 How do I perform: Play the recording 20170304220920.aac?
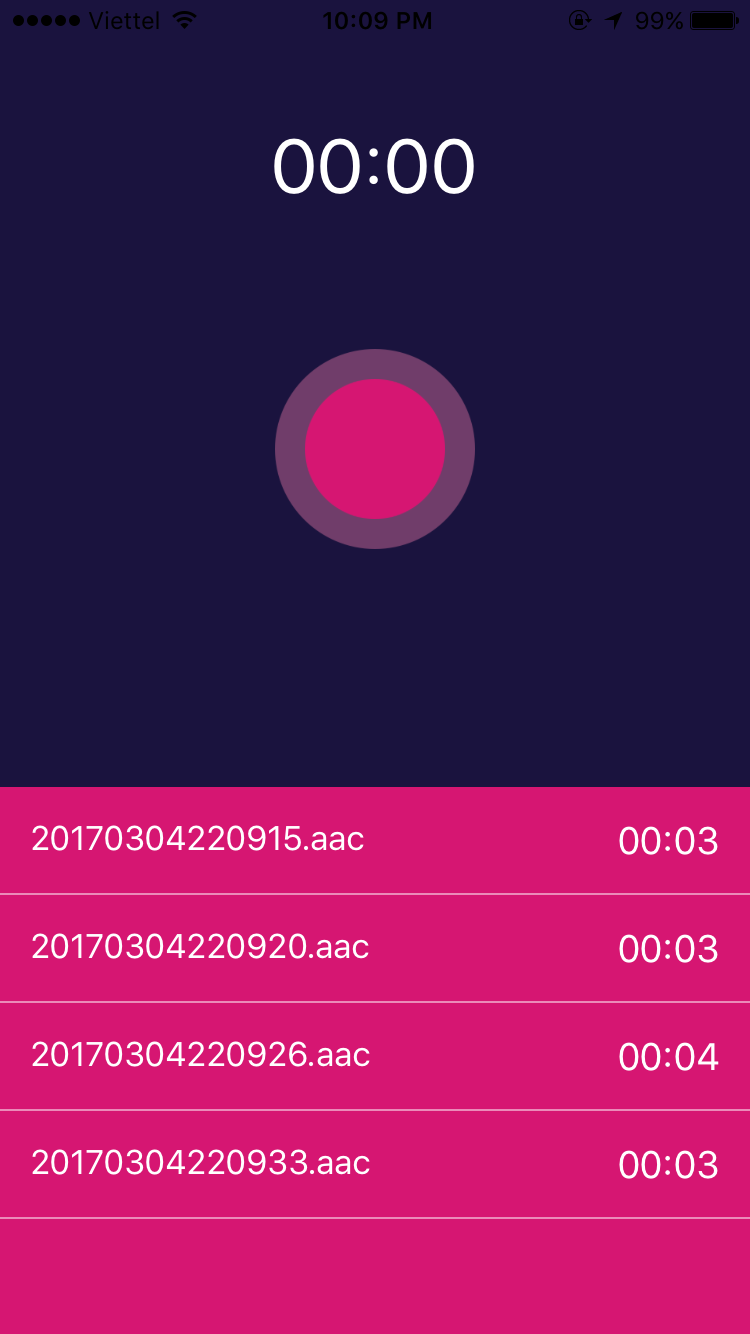click(375, 948)
